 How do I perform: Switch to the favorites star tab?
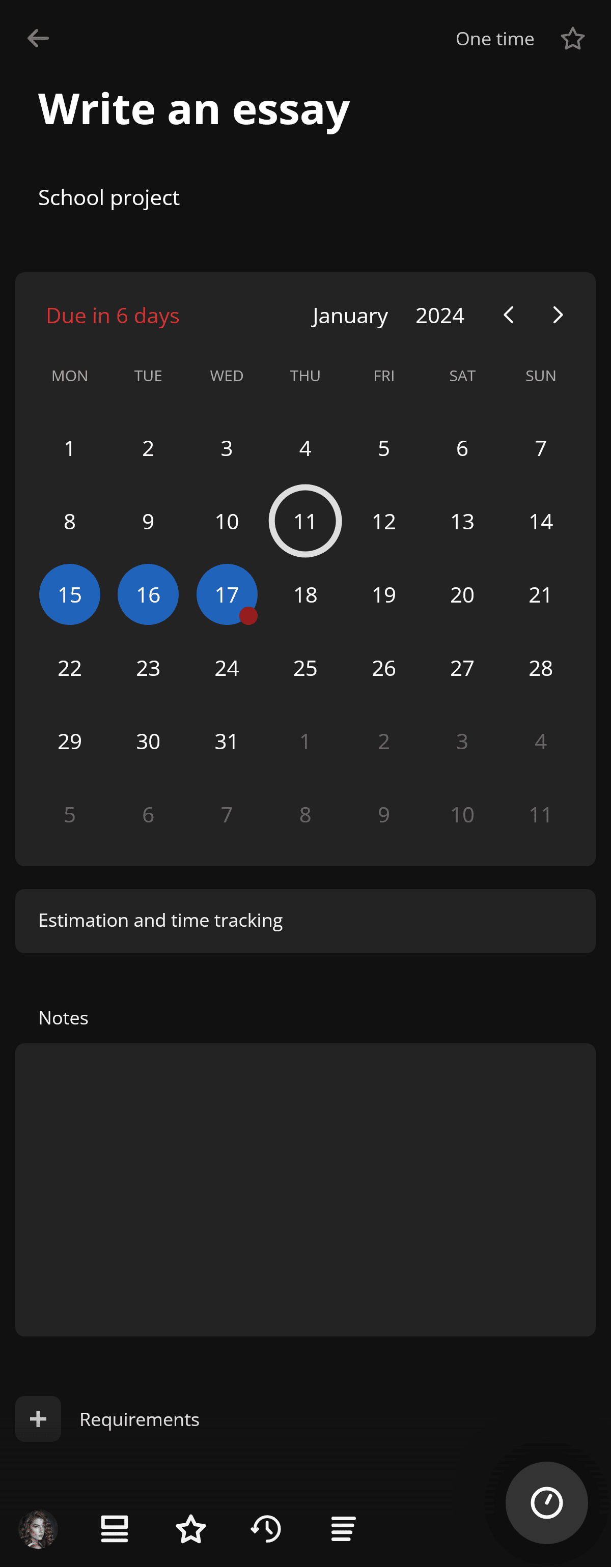pyautogui.click(x=190, y=1528)
